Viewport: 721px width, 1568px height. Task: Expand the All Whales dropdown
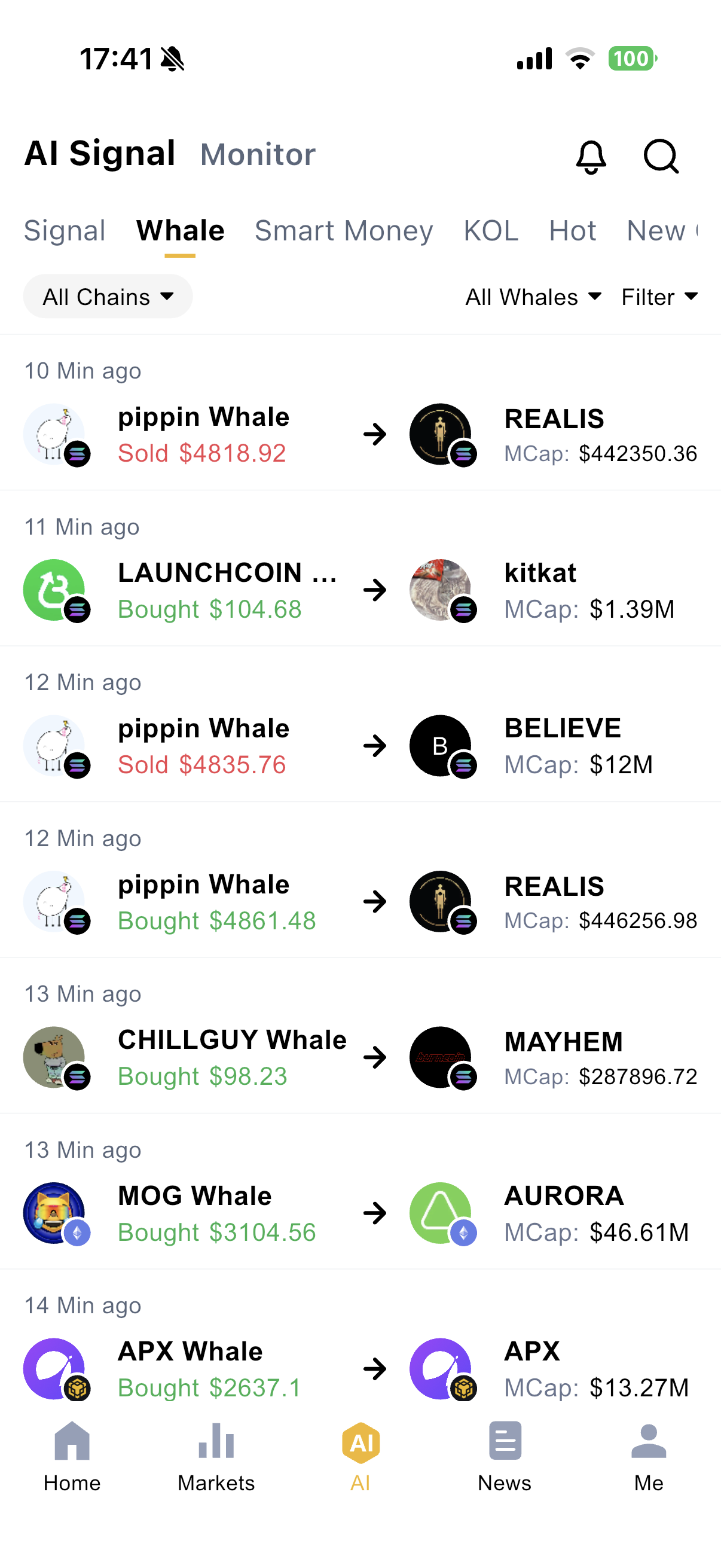click(x=533, y=297)
